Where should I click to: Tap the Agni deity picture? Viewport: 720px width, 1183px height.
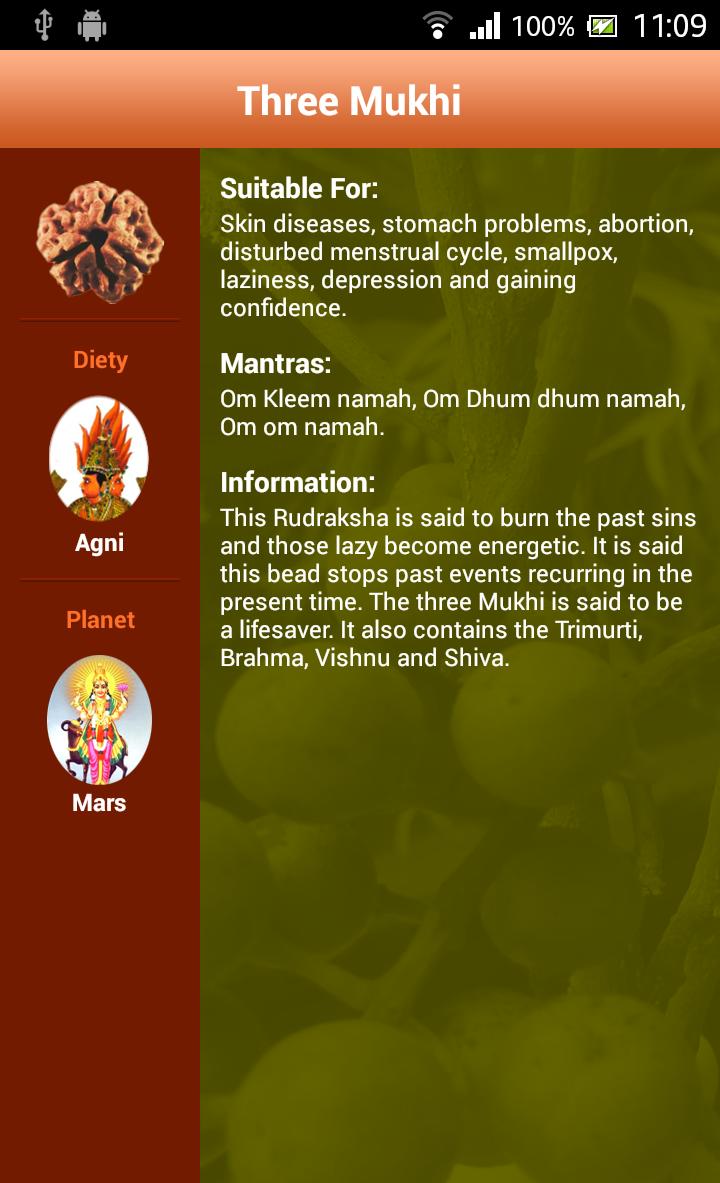[x=99, y=459]
